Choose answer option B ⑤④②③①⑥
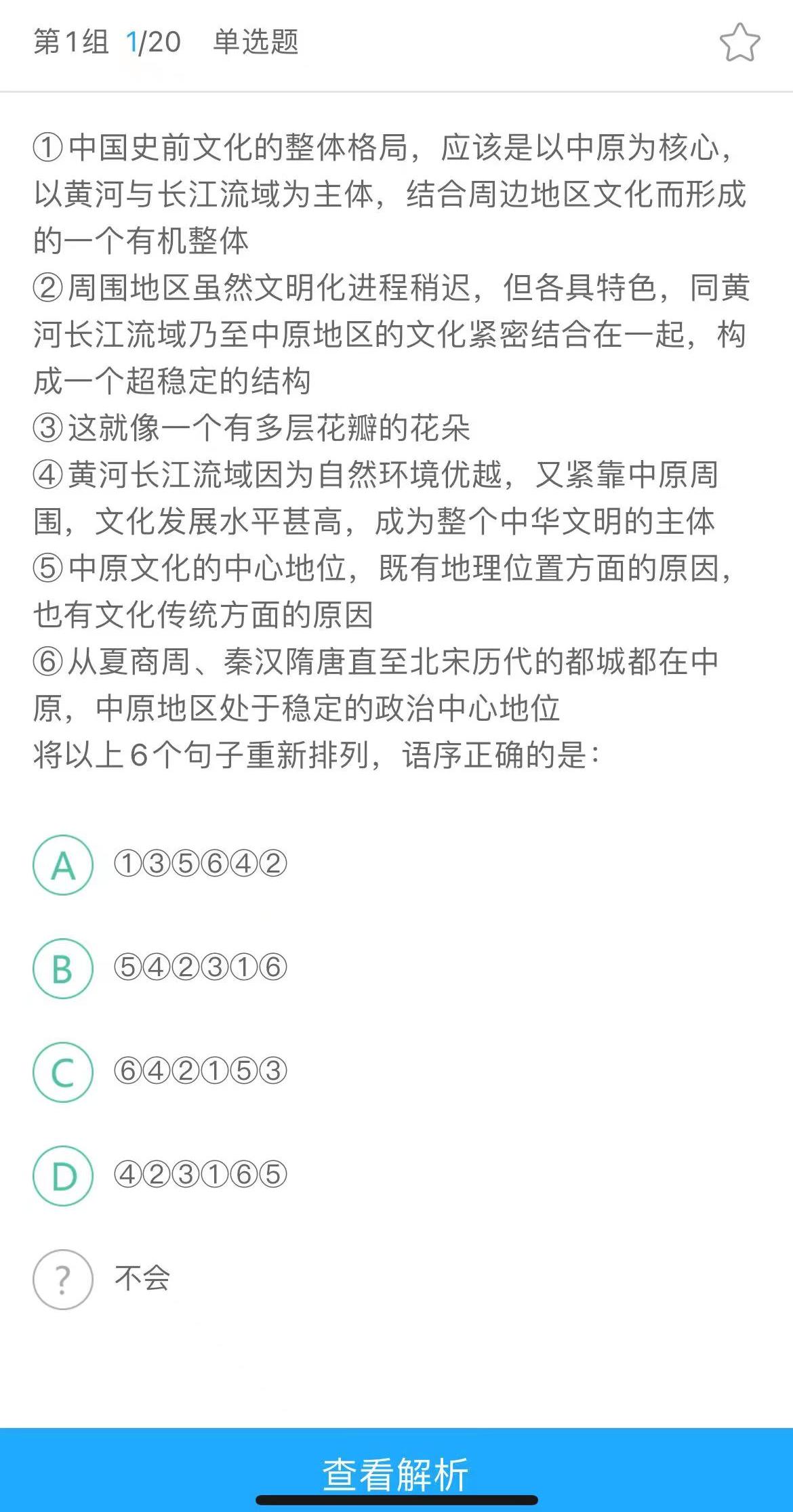The height and width of the screenshot is (1512, 793). pos(63,969)
